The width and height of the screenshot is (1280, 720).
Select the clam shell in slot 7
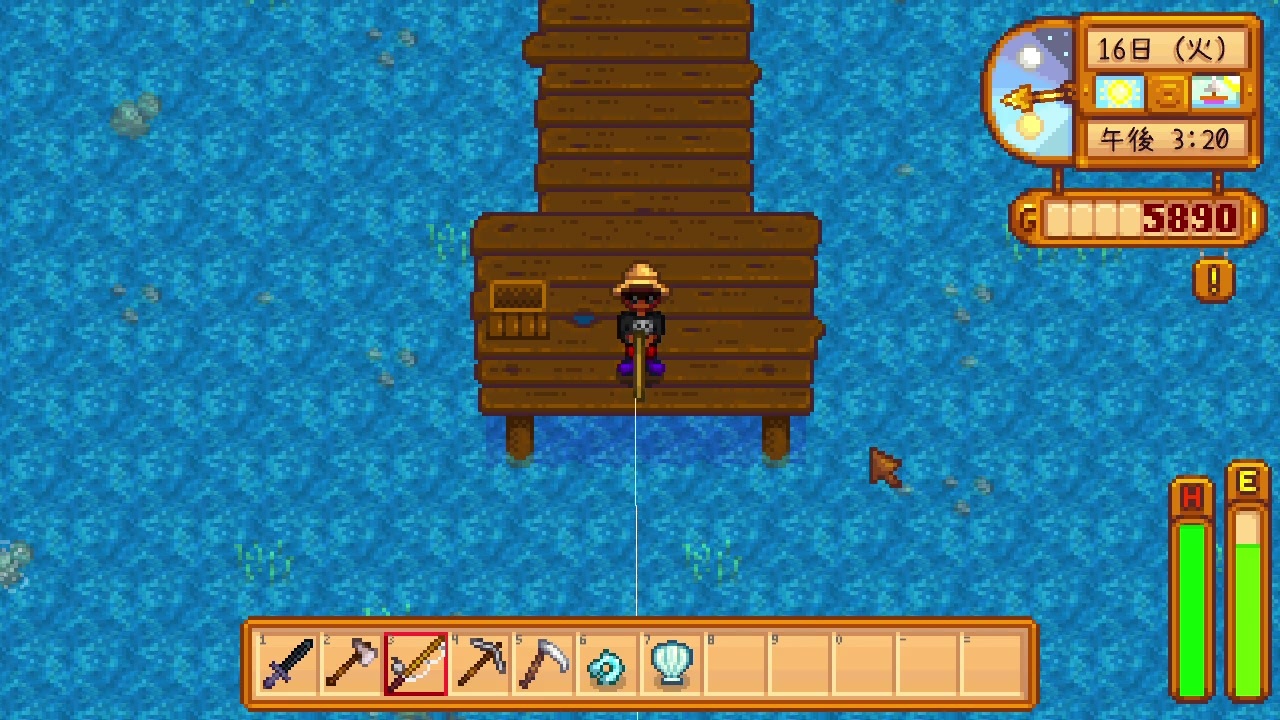[x=671, y=663]
